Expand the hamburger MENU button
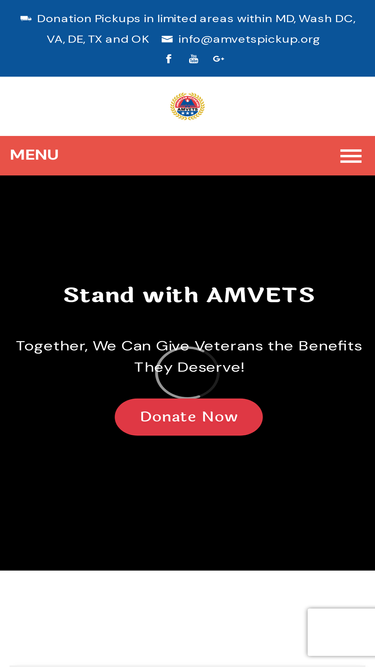Screen dimensions: 375x667 tap(351, 156)
